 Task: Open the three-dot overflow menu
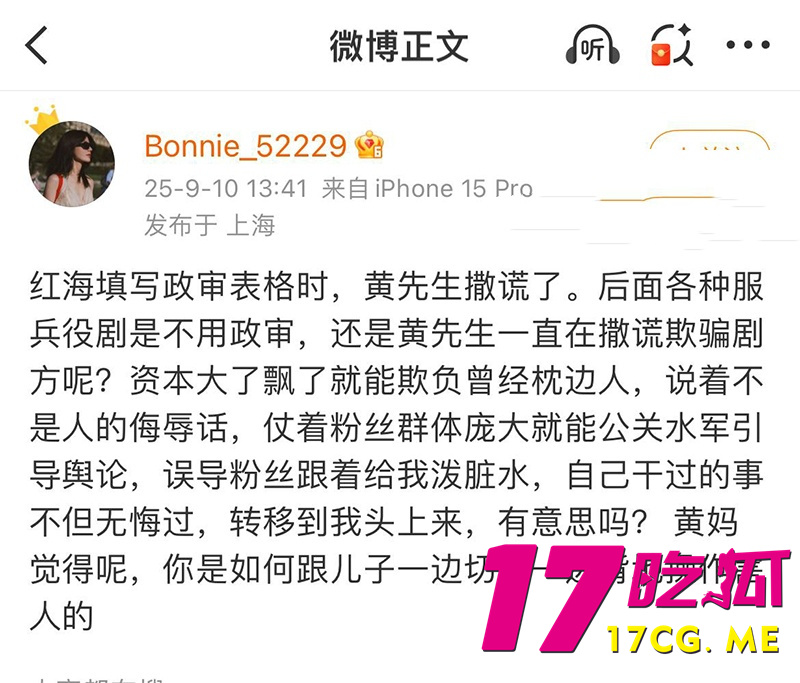click(747, 46)
